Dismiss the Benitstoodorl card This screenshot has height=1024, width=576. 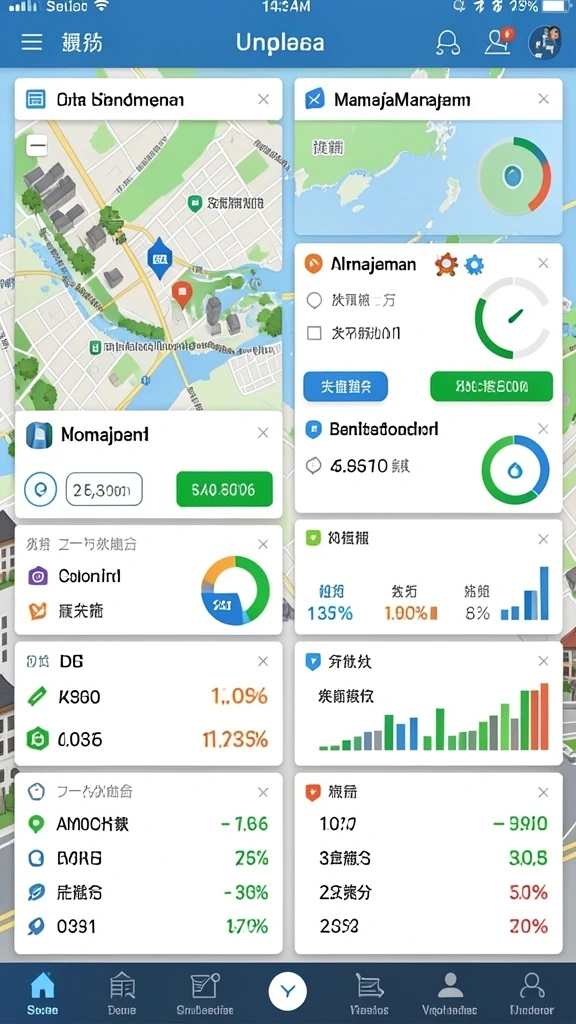tap(543, 429)
